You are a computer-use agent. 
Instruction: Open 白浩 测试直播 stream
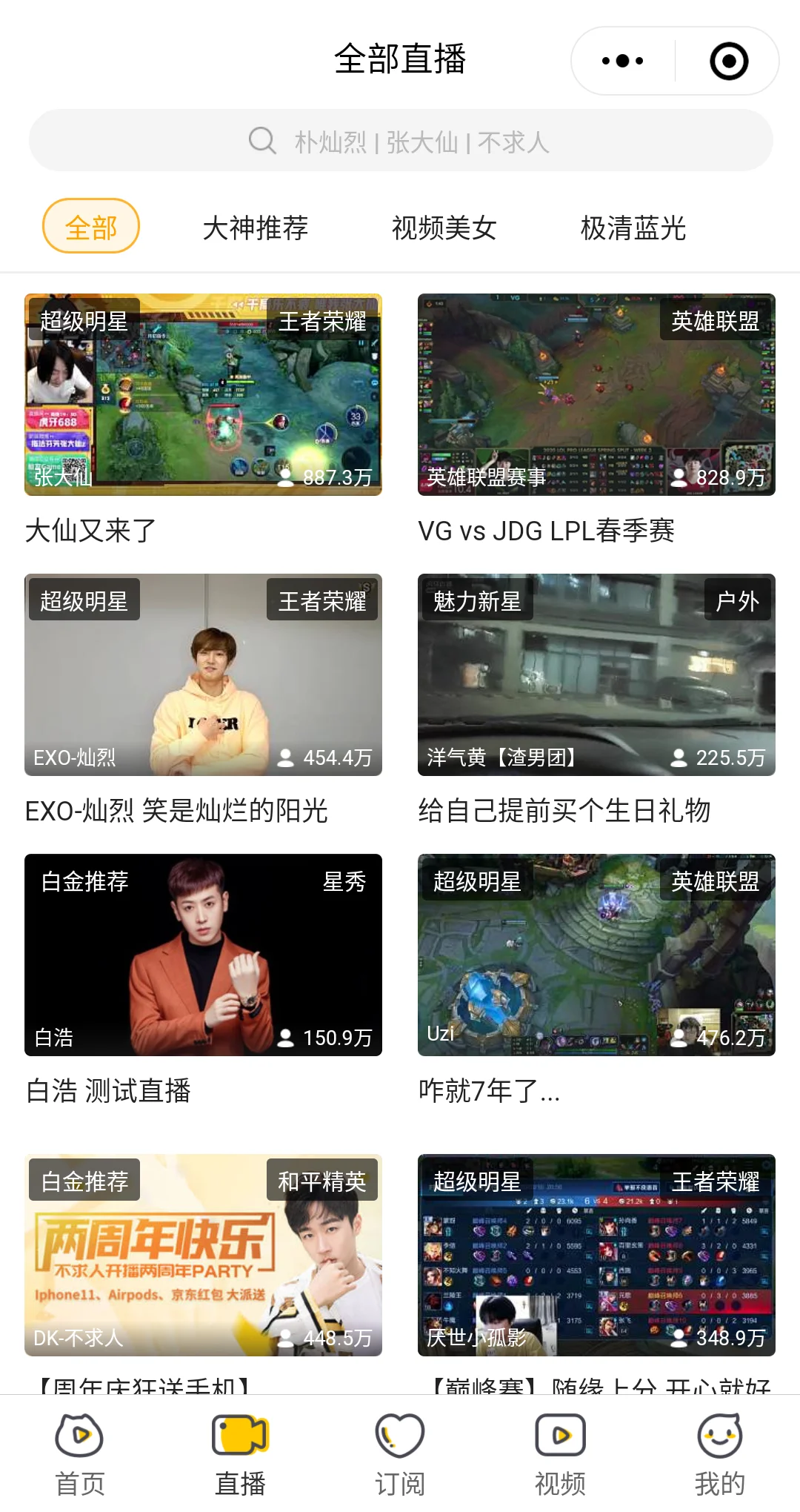click(203, 955)
